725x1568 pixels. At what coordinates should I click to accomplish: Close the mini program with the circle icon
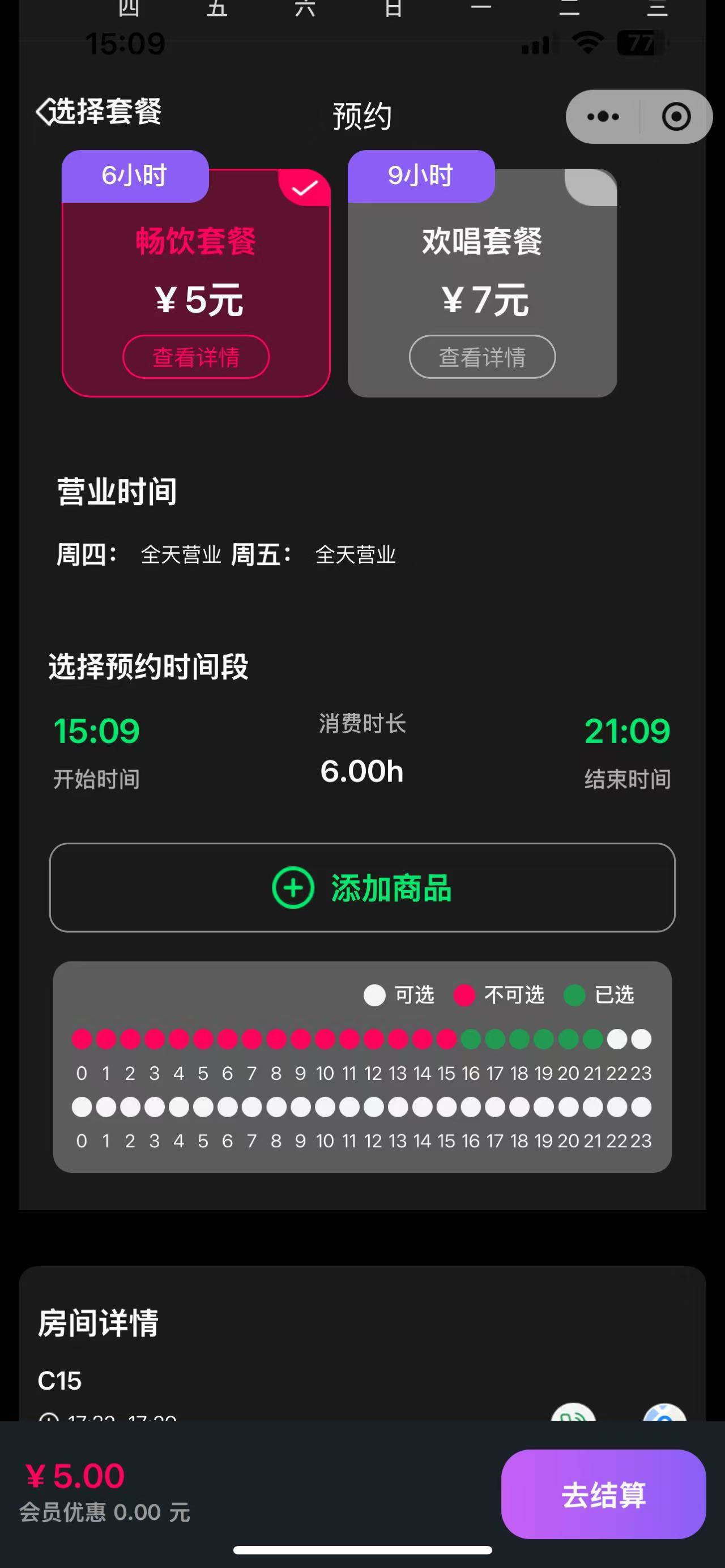tap(676, 117)
